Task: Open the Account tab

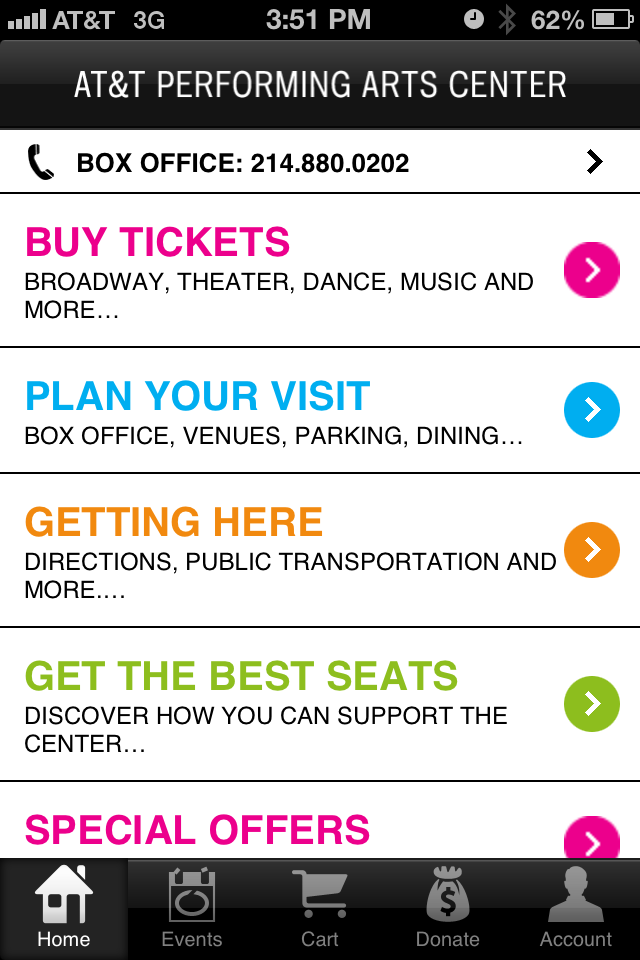Action: pos(576,909)
